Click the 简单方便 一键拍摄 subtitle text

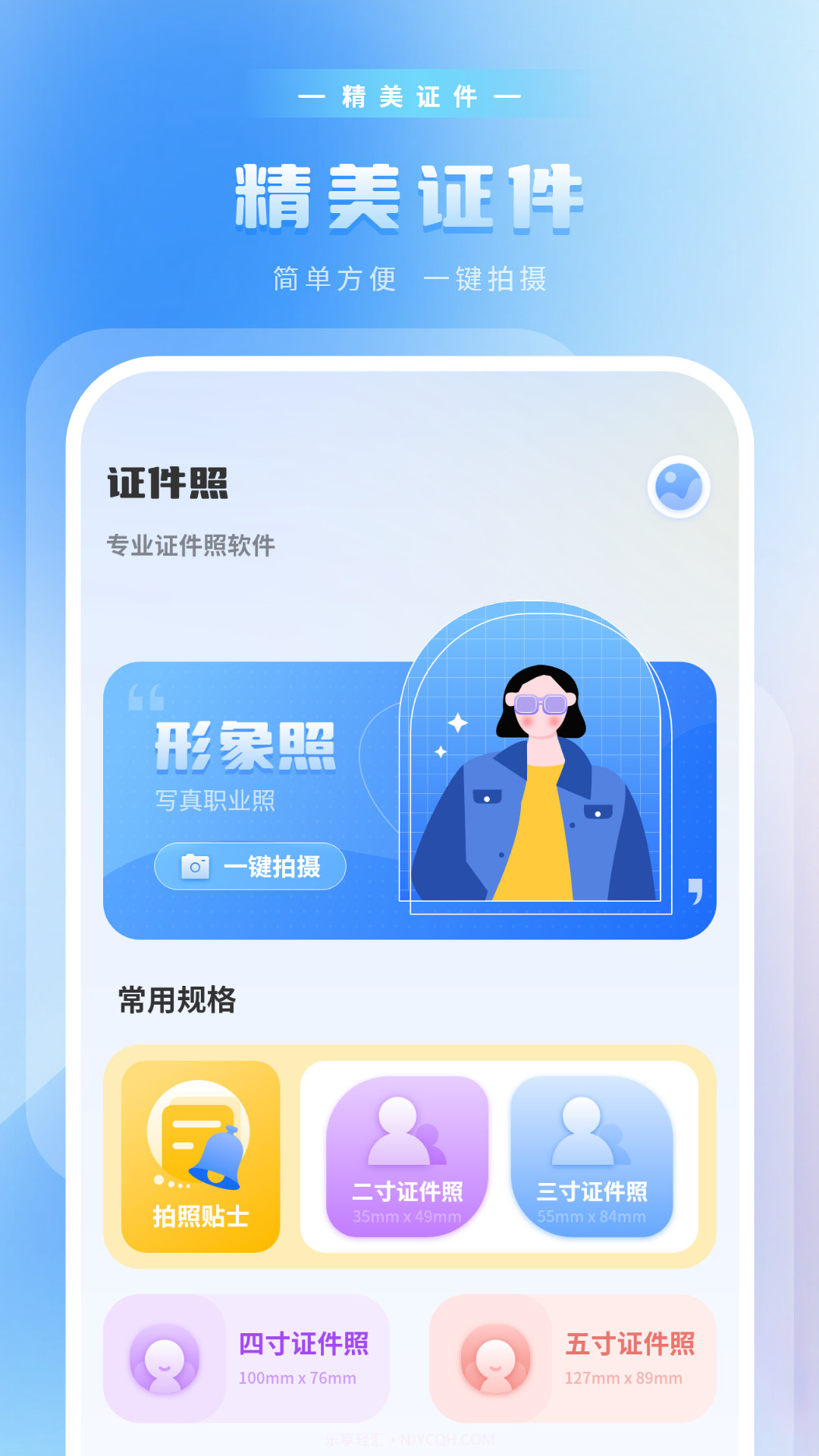[x=409, y=278]
